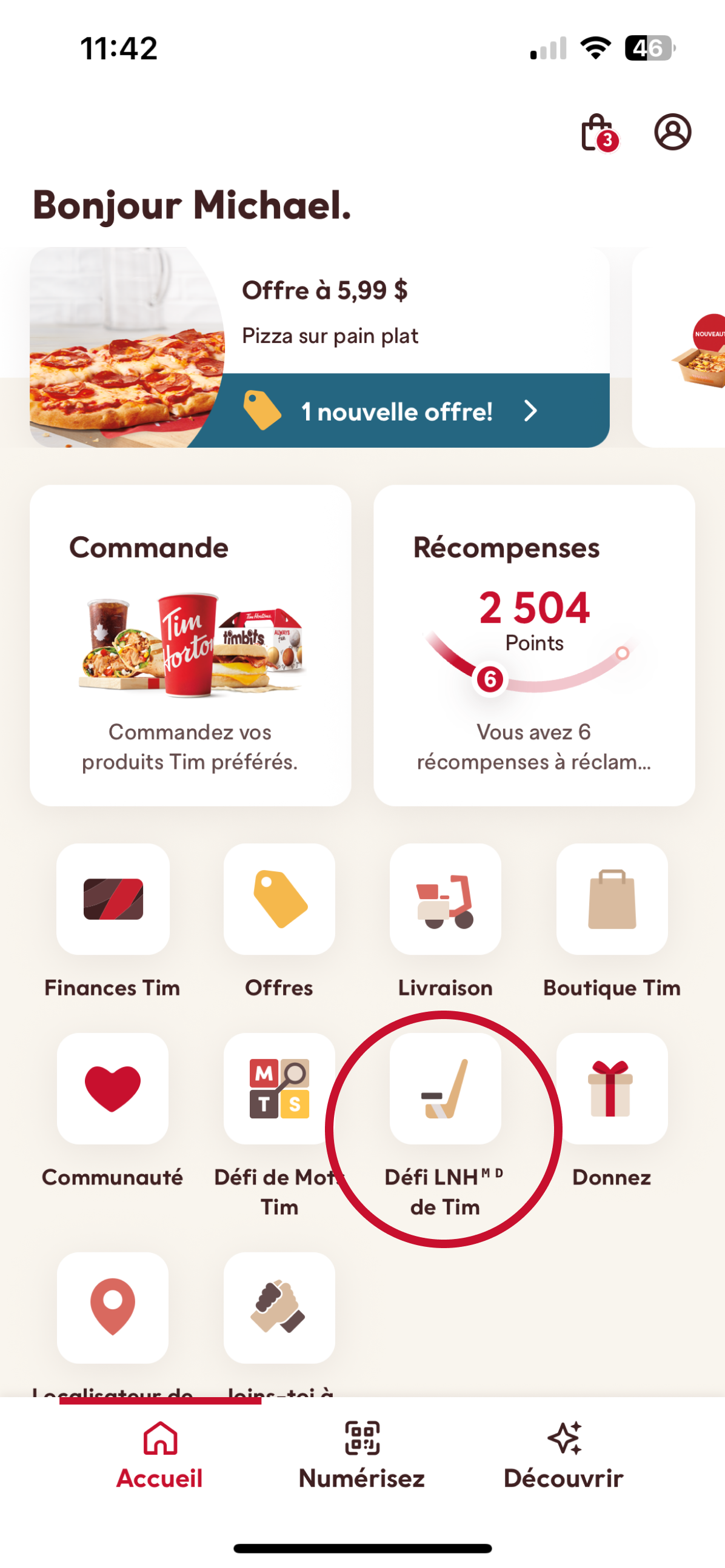Switch to the Numérisez tab
The width and height of the screenshot is (725, 1568).
click(x=362, y=1456)
